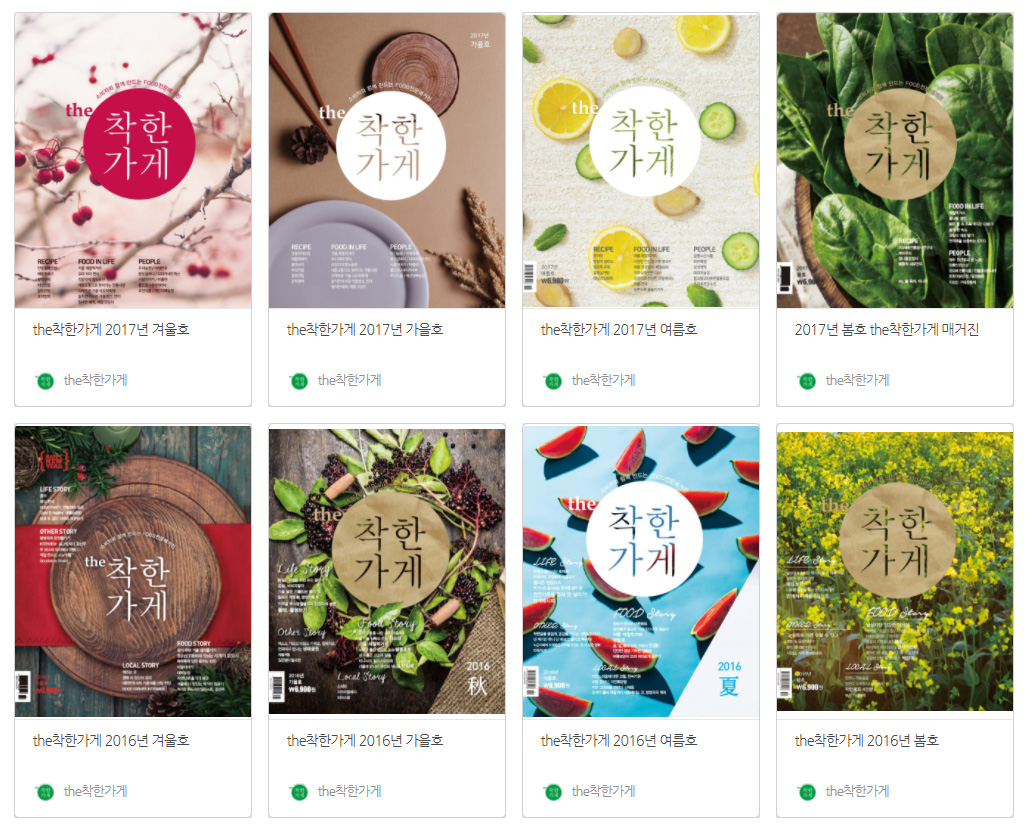
Task: Open the 2016년 겨울호 magazine card
Action: point(133,571)
